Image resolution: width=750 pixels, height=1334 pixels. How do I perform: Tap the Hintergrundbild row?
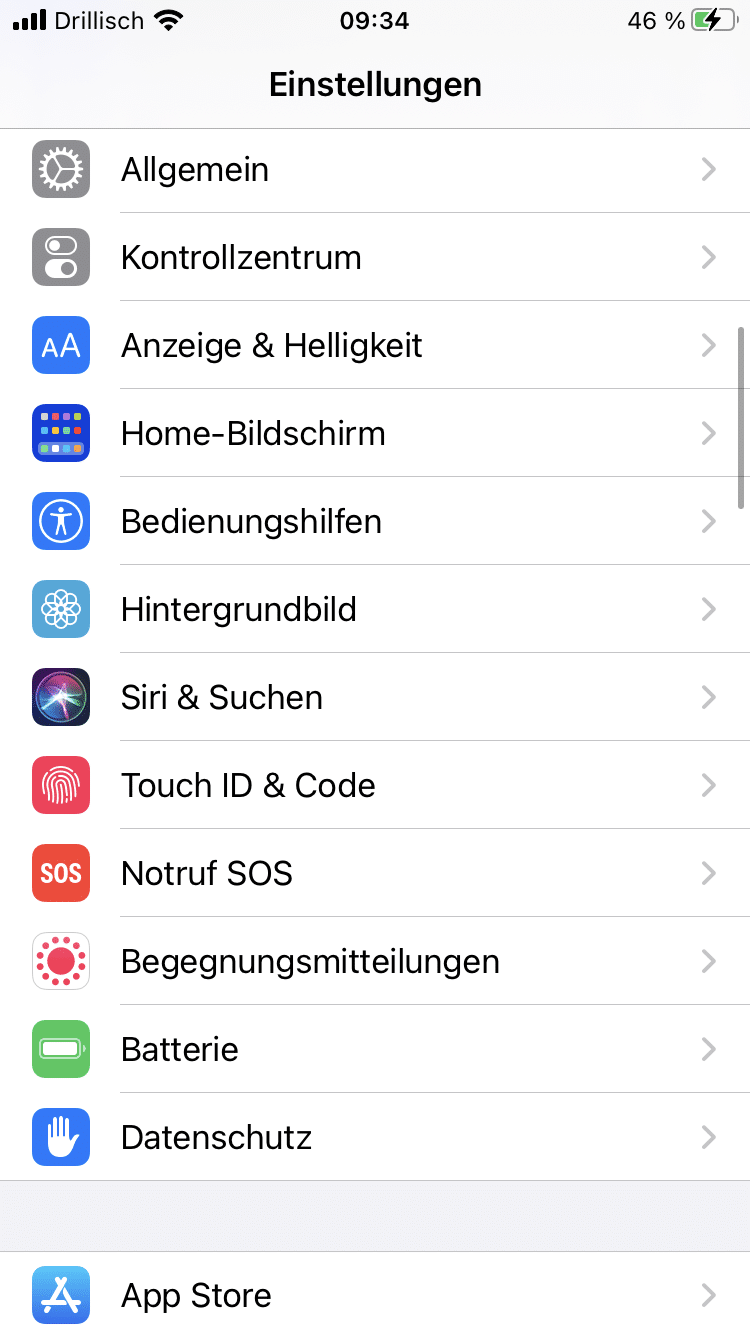pyautogui.click(x=375, y=610)
